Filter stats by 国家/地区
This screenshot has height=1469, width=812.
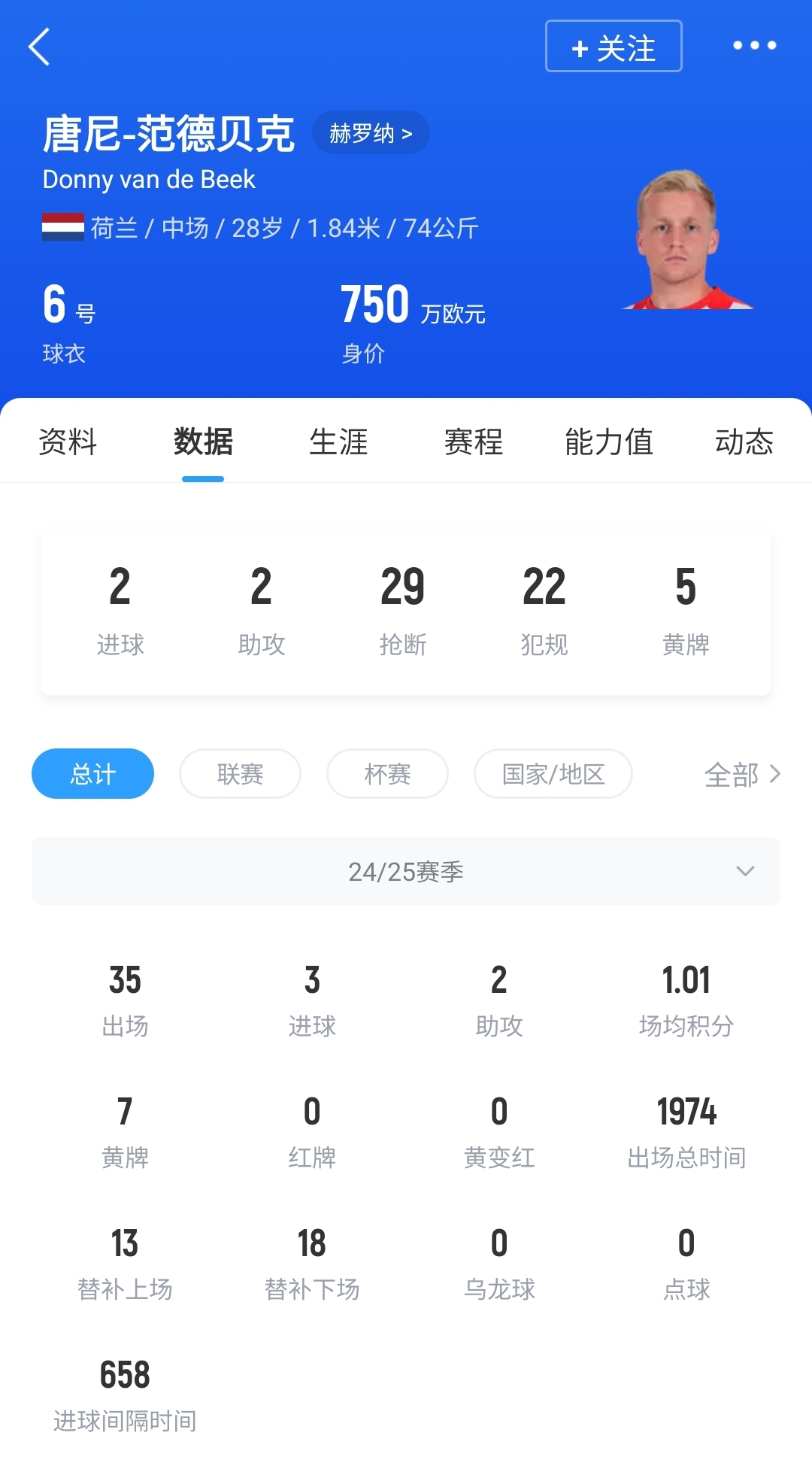[x=553, y=773]
